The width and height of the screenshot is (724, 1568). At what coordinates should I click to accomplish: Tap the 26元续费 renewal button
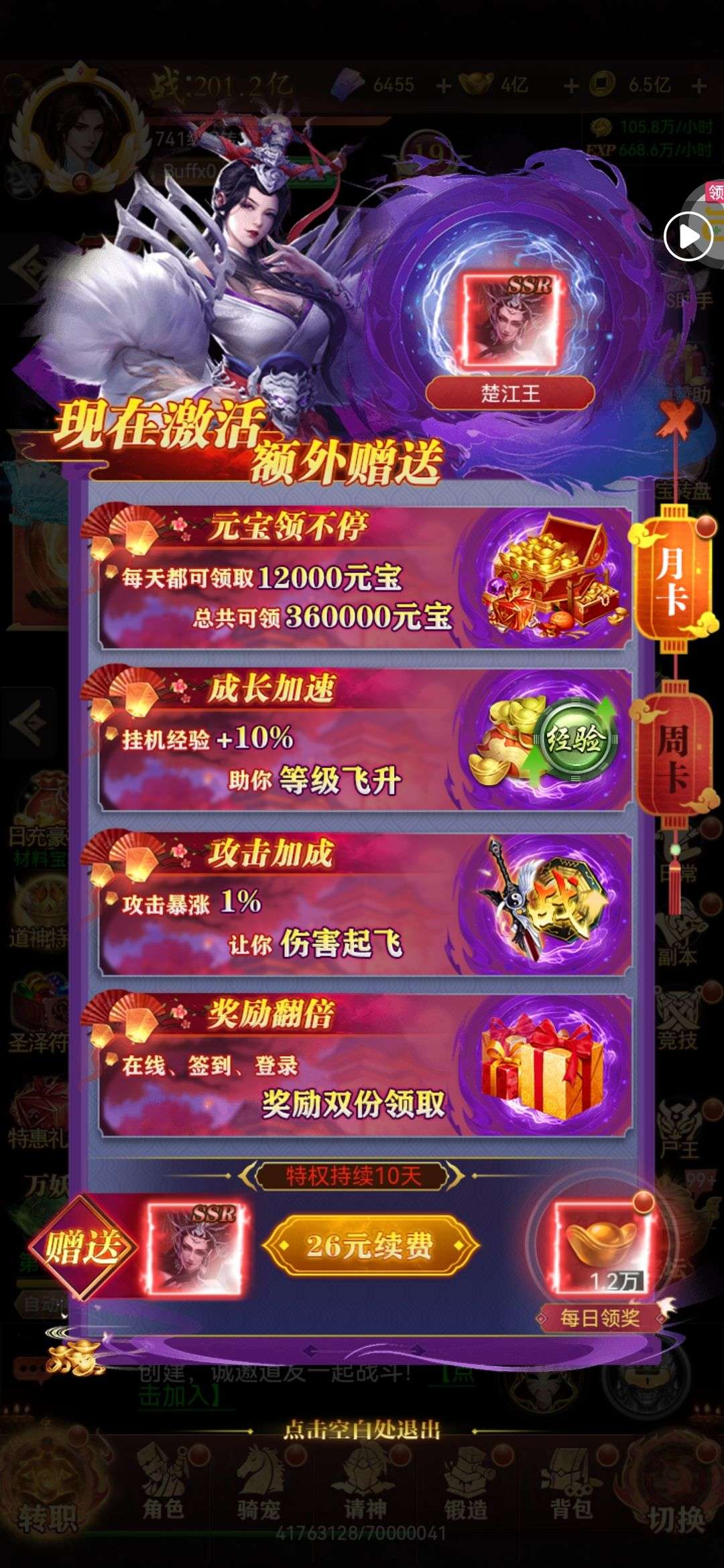(370, 1246)
